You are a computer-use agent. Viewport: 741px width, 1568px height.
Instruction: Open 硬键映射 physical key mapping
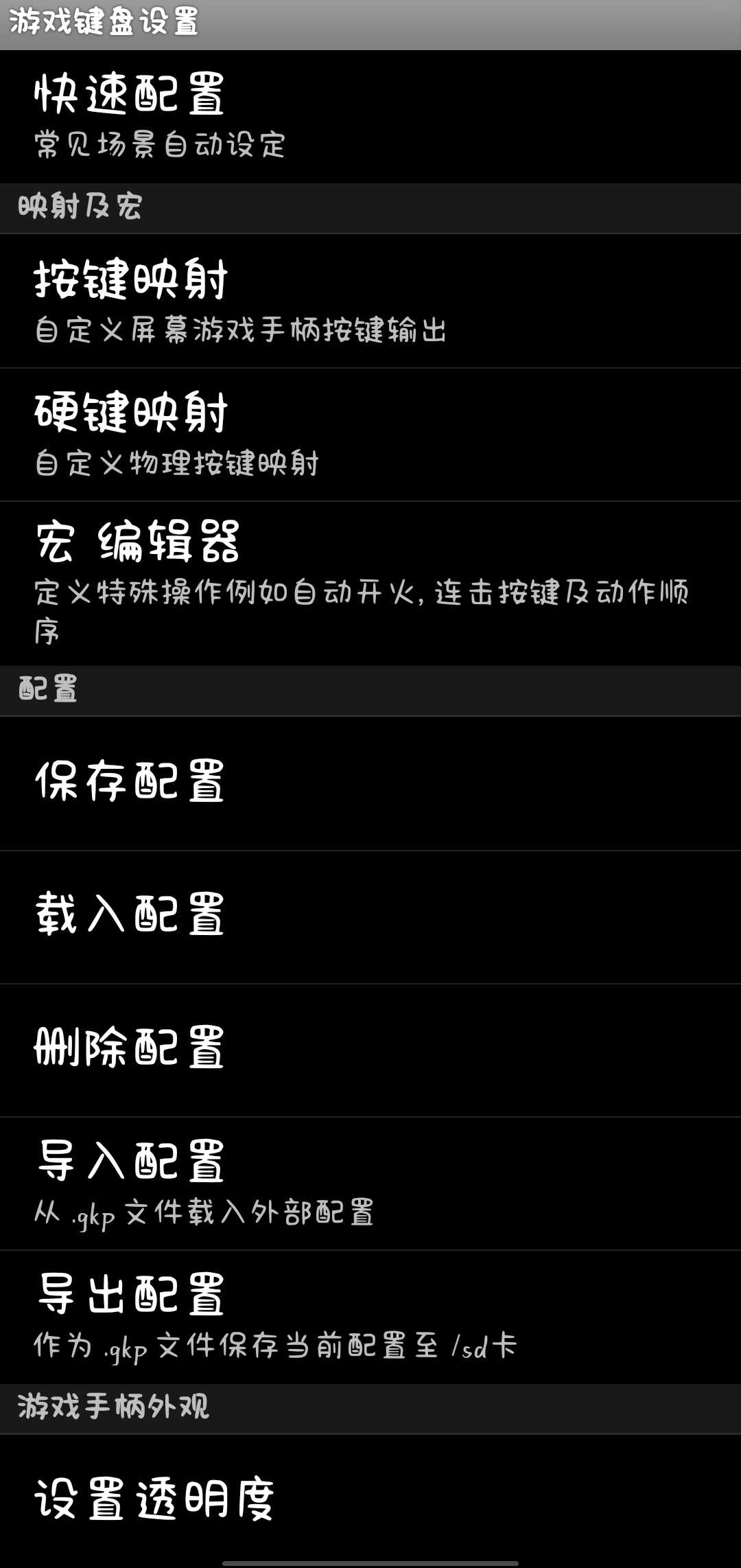[x=370, y=434]
